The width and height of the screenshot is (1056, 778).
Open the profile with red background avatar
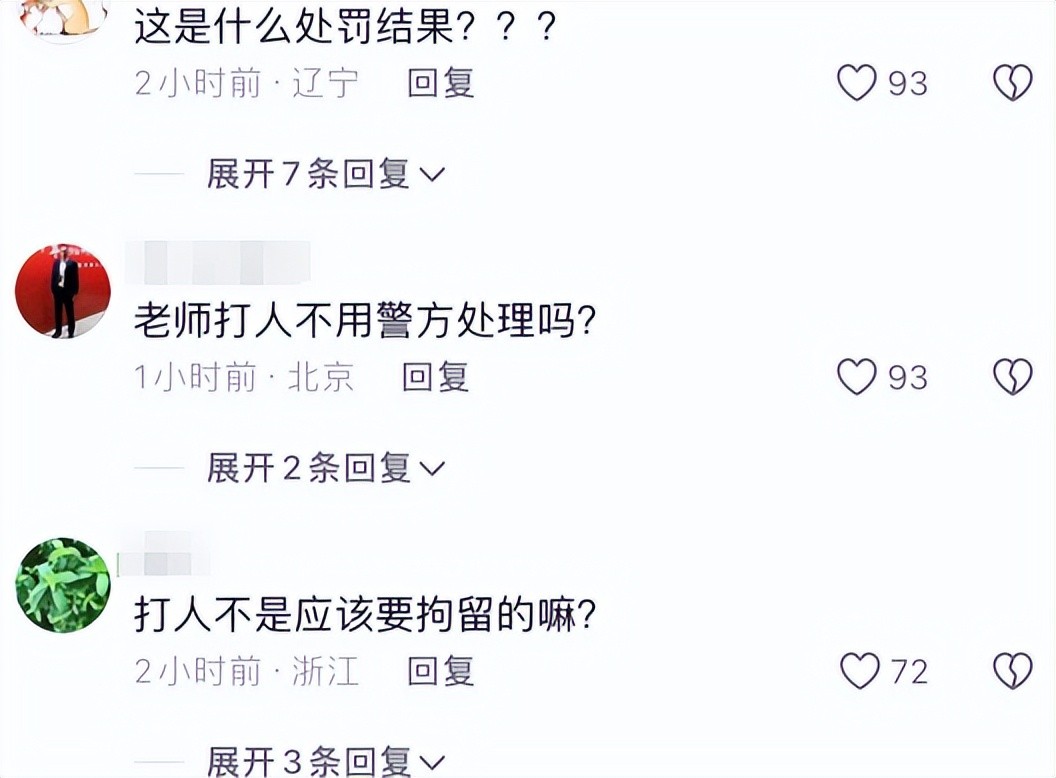(x=62, y=290)
